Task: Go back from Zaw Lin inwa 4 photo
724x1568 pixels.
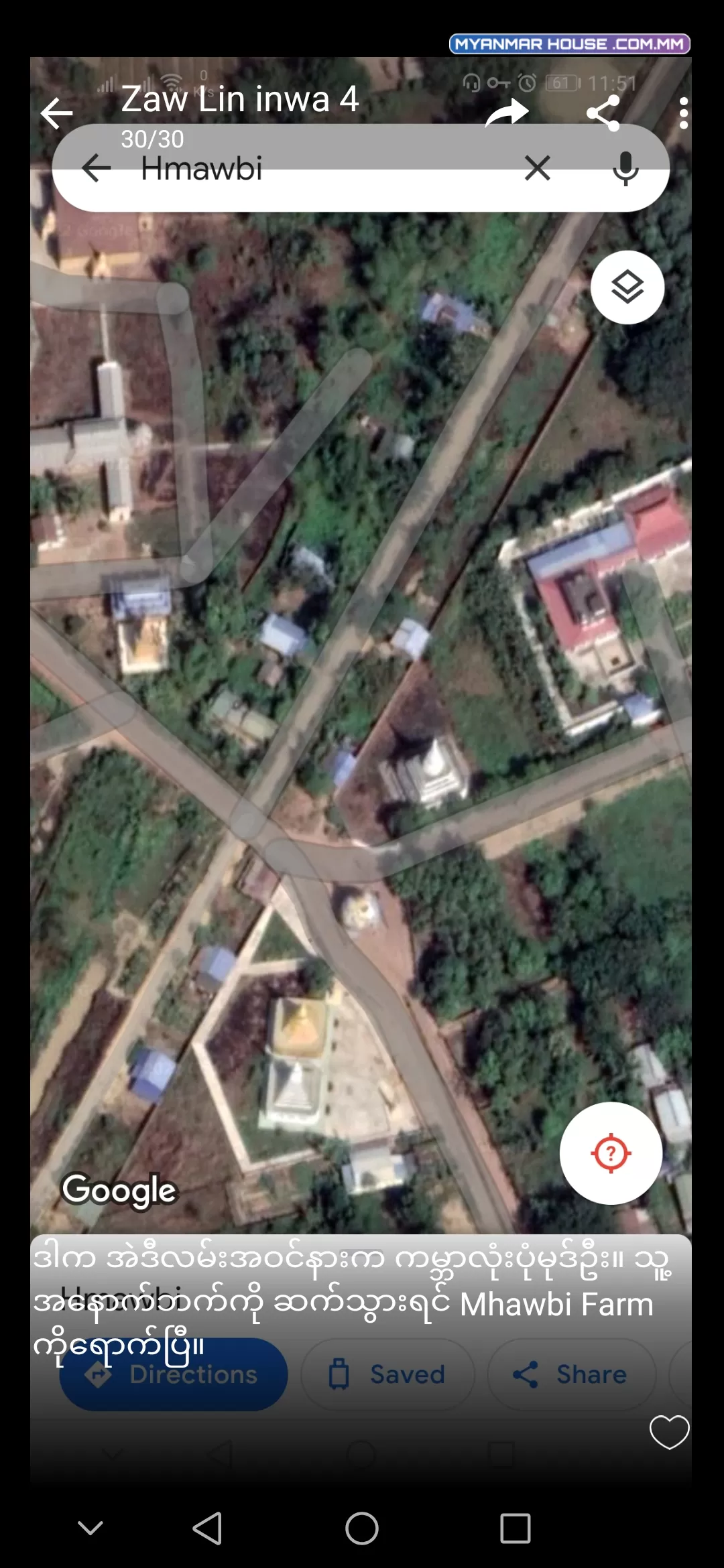Action: pos(56,113)
